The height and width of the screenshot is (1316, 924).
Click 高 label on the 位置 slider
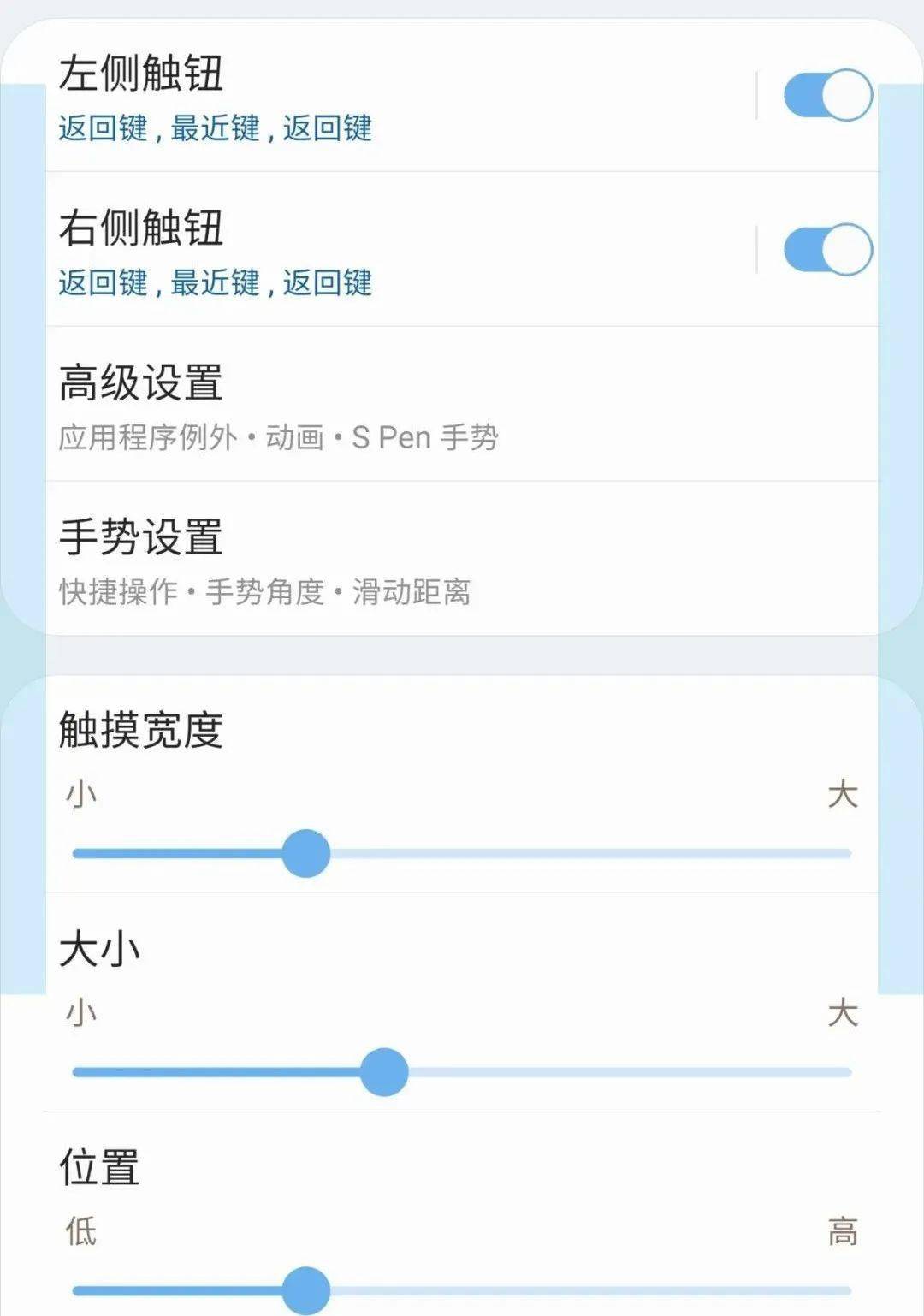(x=846, y=1234)
